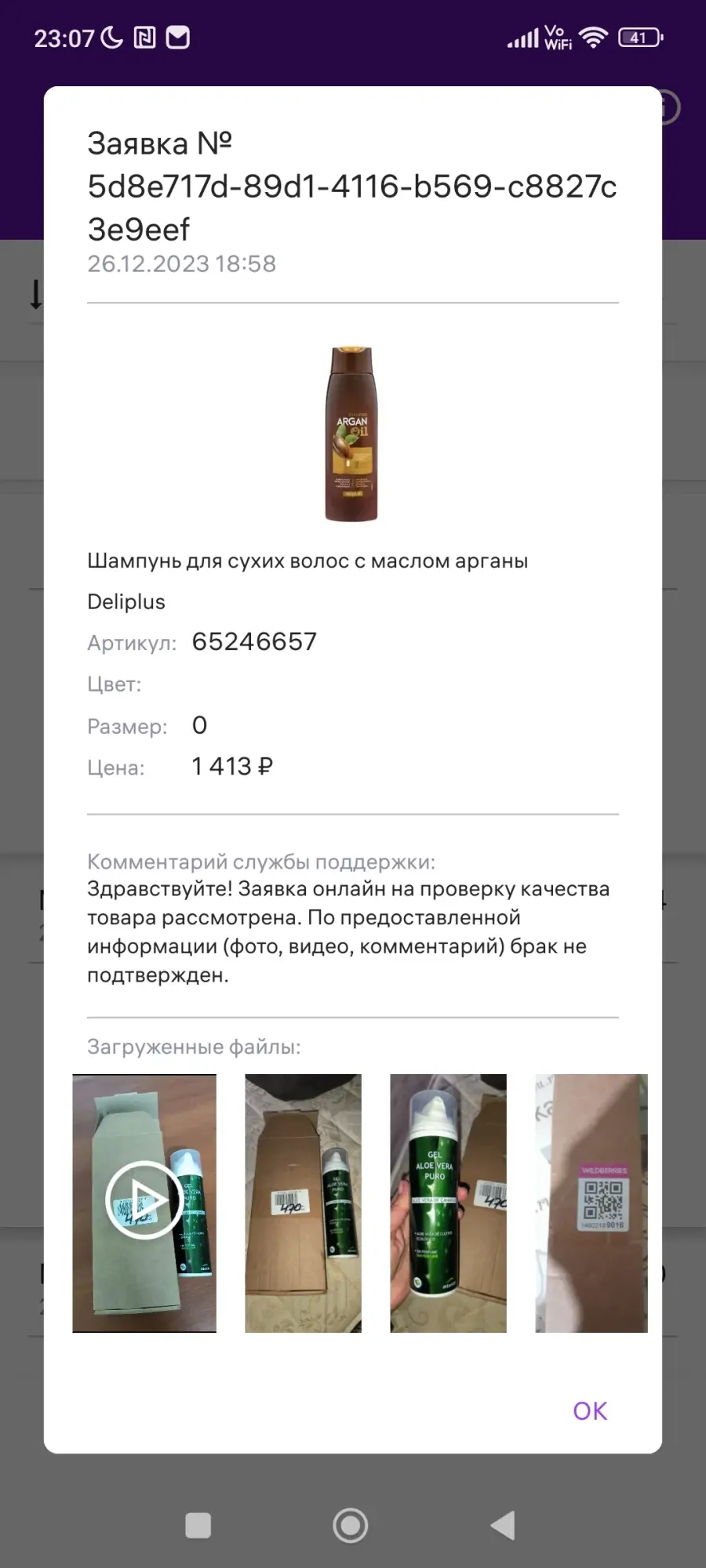The height and width of the screenshot is (1568, 706).
Task: Go to the home screen
Action: tap(351, 1526)
